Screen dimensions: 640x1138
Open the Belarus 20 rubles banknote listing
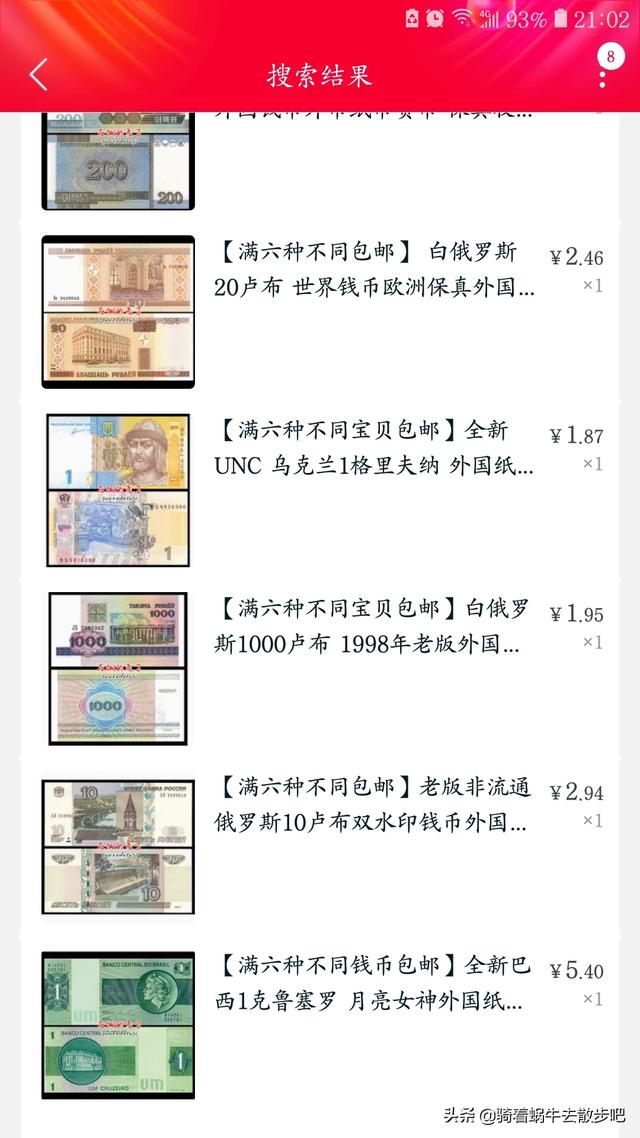[x=319, y=311]
